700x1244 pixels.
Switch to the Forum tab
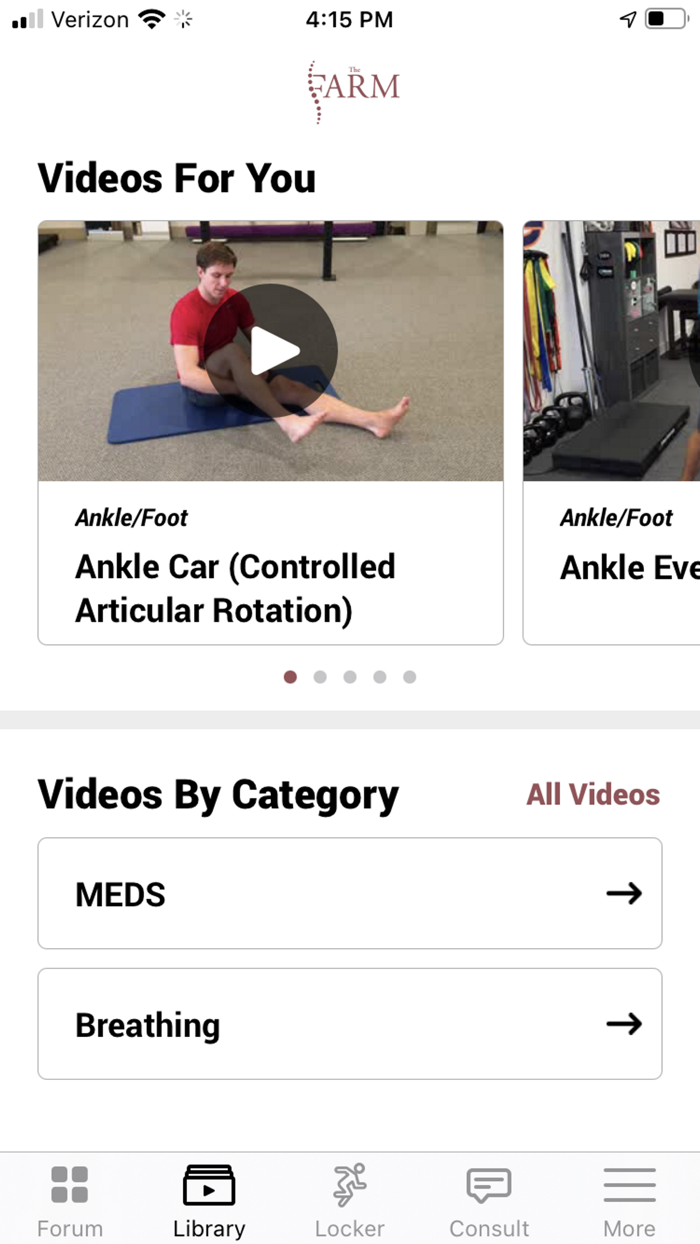pos(70,1200)
